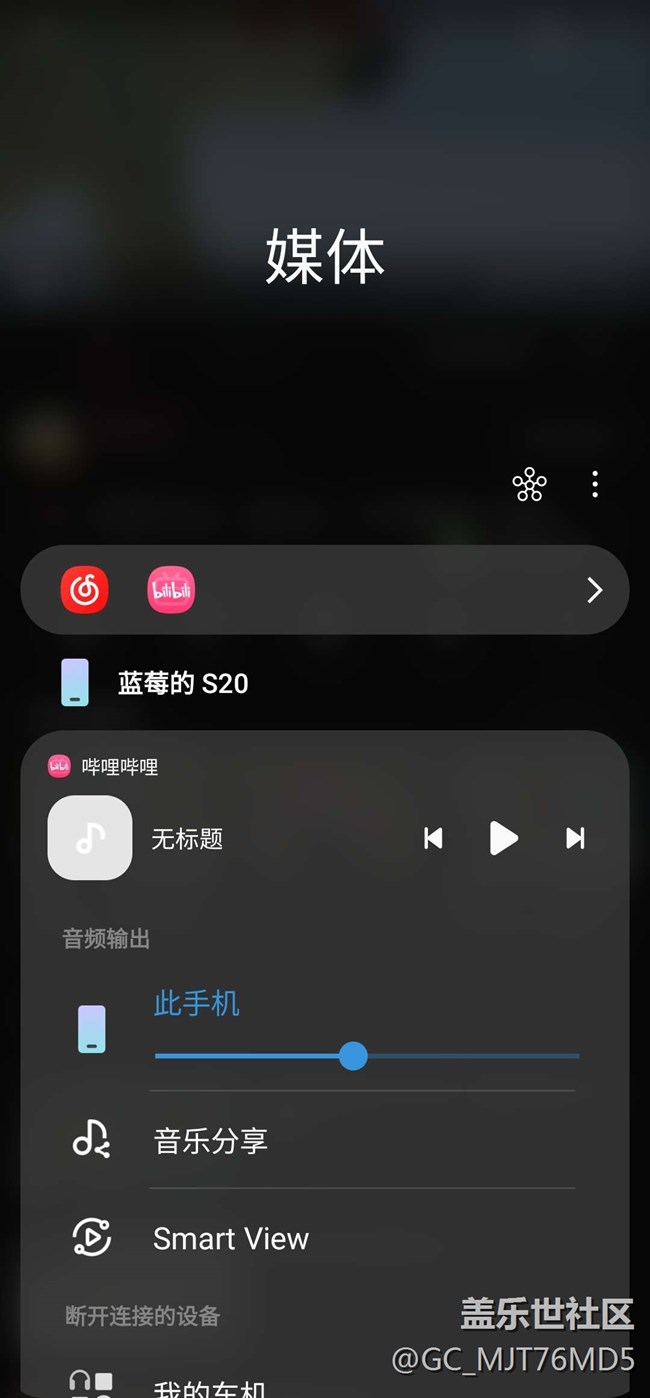Adjust the 此手机 volume slider
The height and width of the screenshot is (1398, 650).
367,1056
